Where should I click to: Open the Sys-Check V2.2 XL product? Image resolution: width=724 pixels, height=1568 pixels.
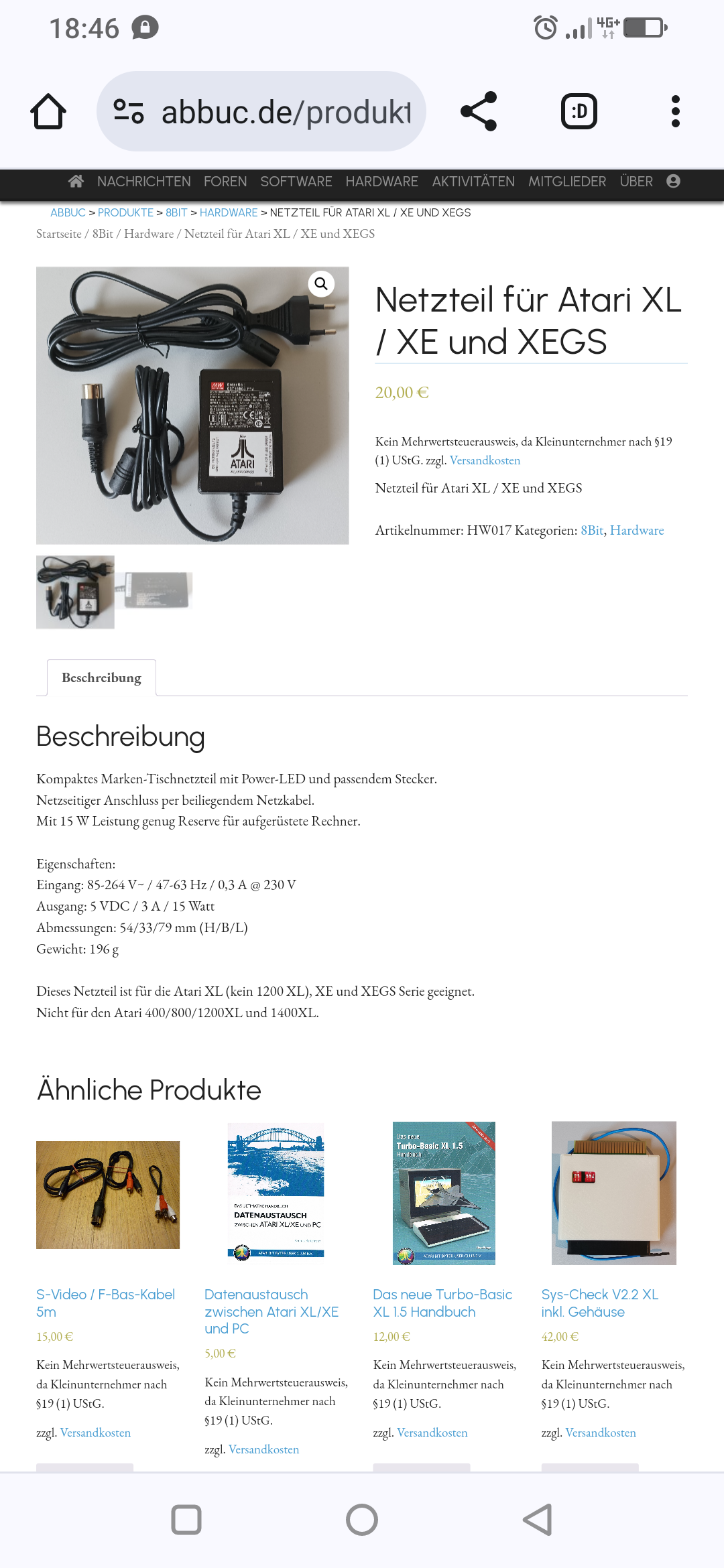pyautogui.click(x=599, y=1303)
